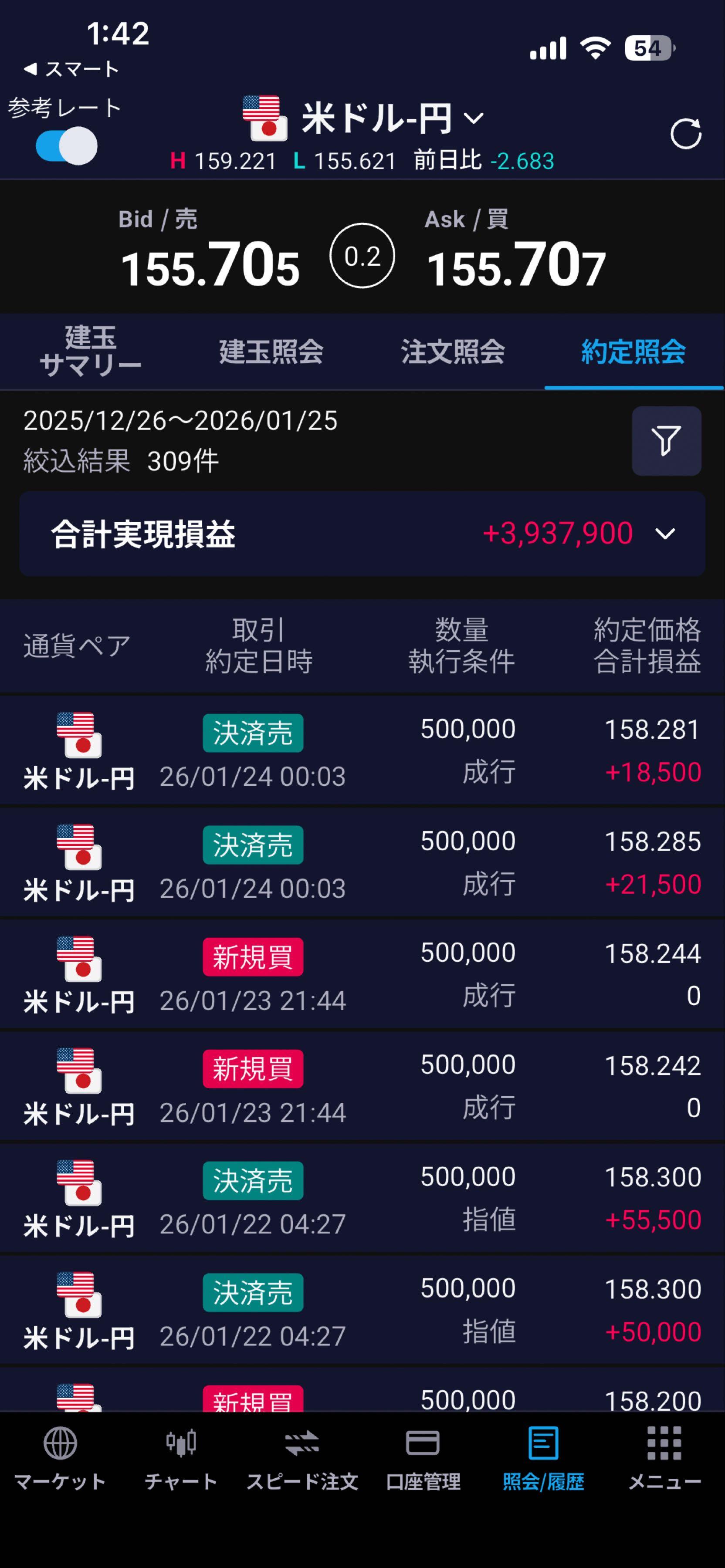Switch to the 注文照会 tab
The image size is (725, 1568).
(x=451, y=352)
